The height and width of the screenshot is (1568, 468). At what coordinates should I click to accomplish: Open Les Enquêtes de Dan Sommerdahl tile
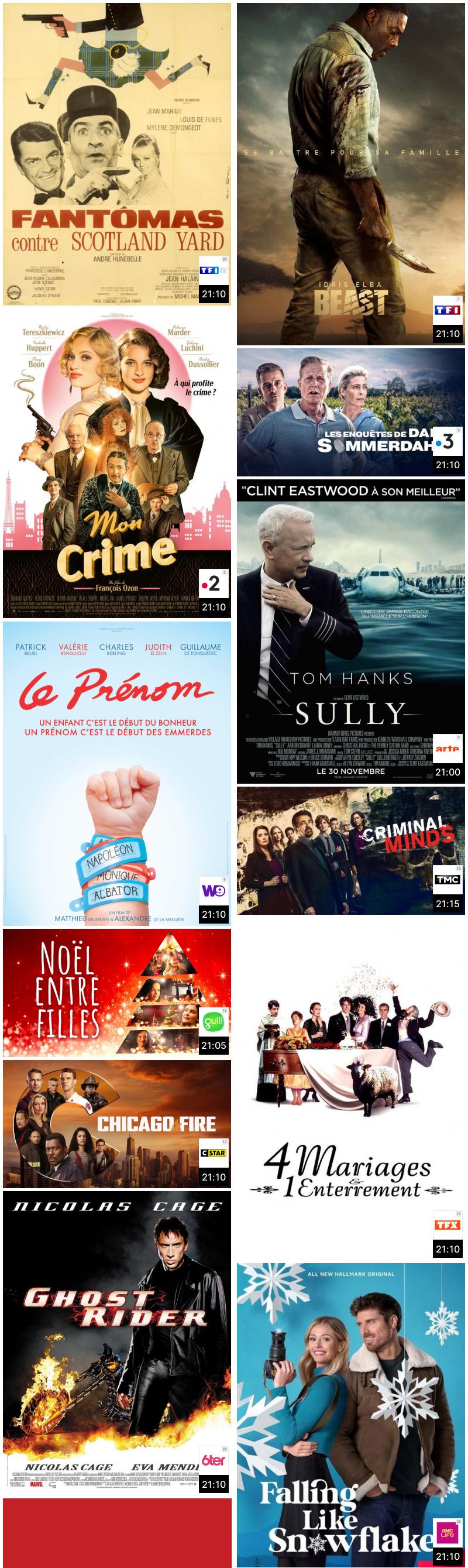coord(350,412)
